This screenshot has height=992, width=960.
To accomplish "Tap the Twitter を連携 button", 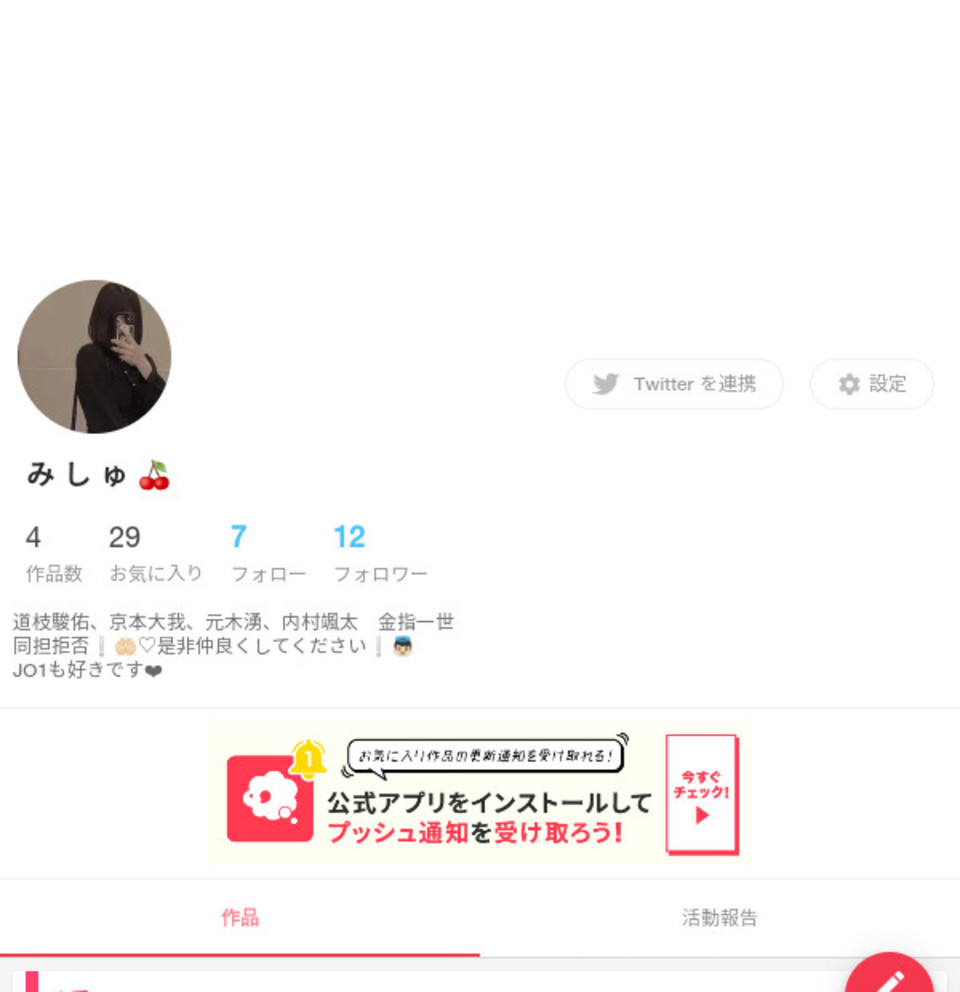I will coord(674,384).
